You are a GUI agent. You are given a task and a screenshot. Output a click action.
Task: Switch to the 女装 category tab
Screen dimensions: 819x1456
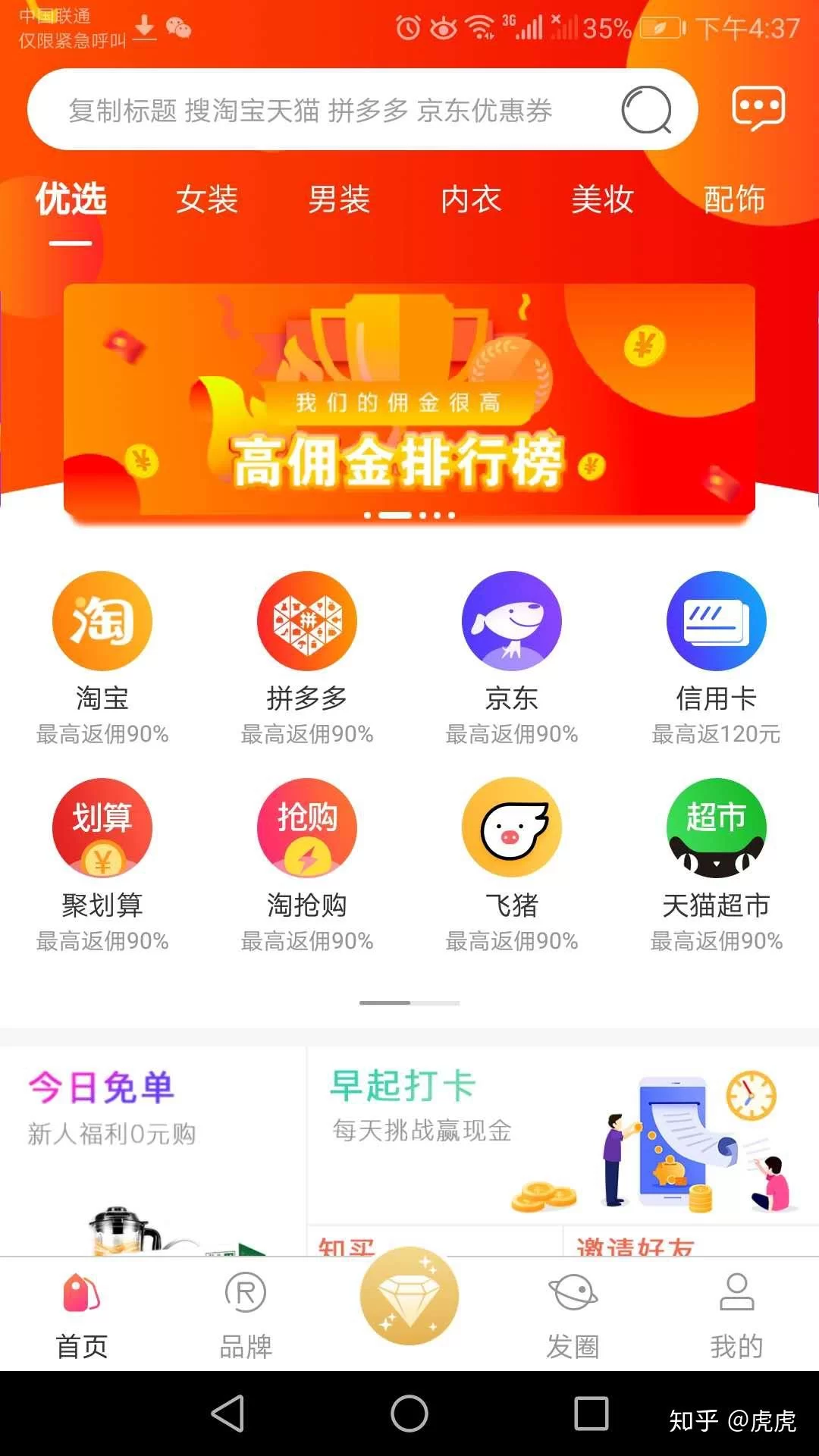point(207,200)
